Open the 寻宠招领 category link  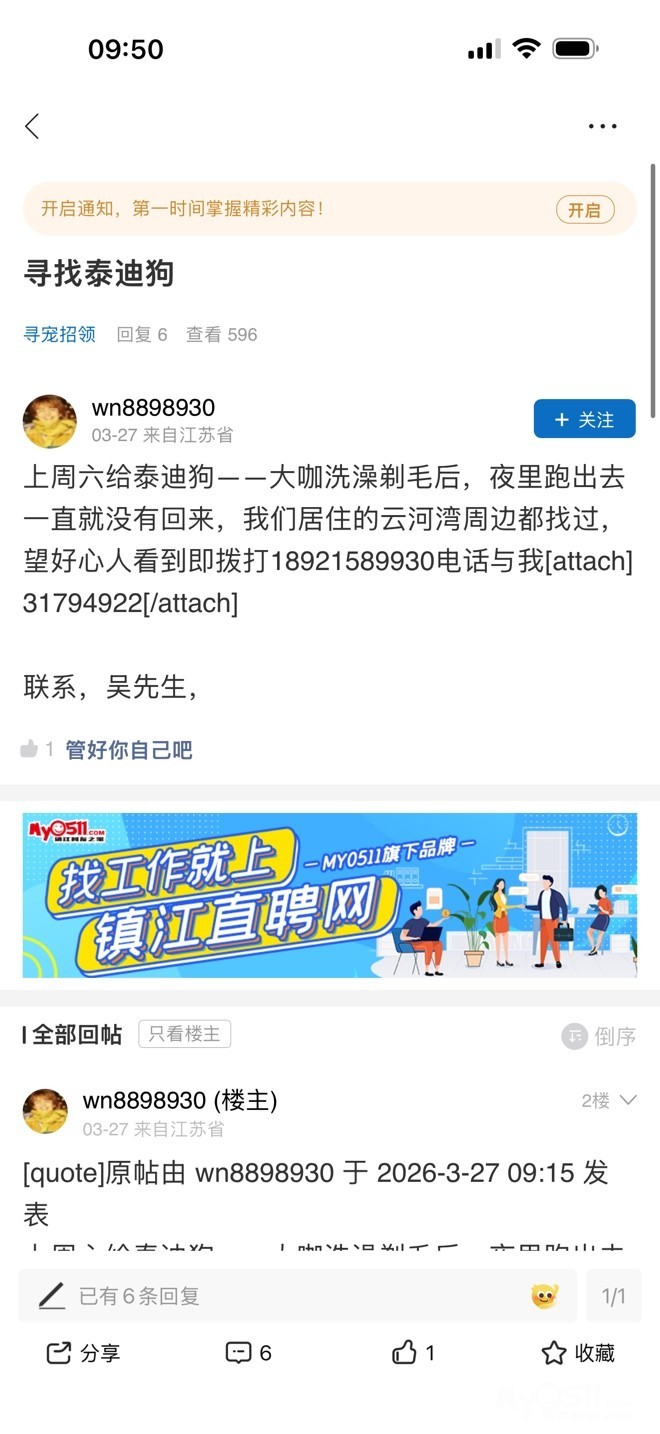[59, 334]
